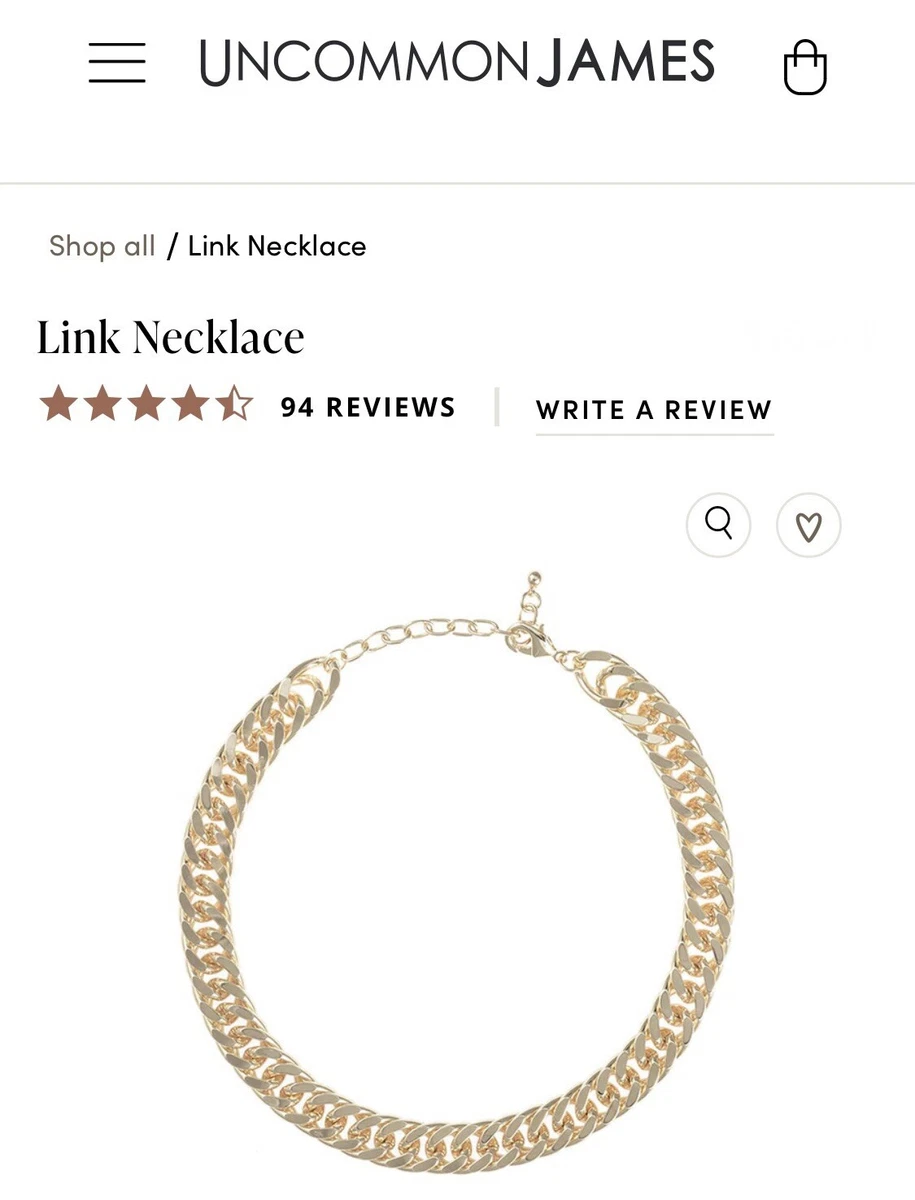Image resolution: width=915 pixels, height=1200 pixels.
Task: Save the necklace to wishlist with heart
Action: [x=808, y=524]
